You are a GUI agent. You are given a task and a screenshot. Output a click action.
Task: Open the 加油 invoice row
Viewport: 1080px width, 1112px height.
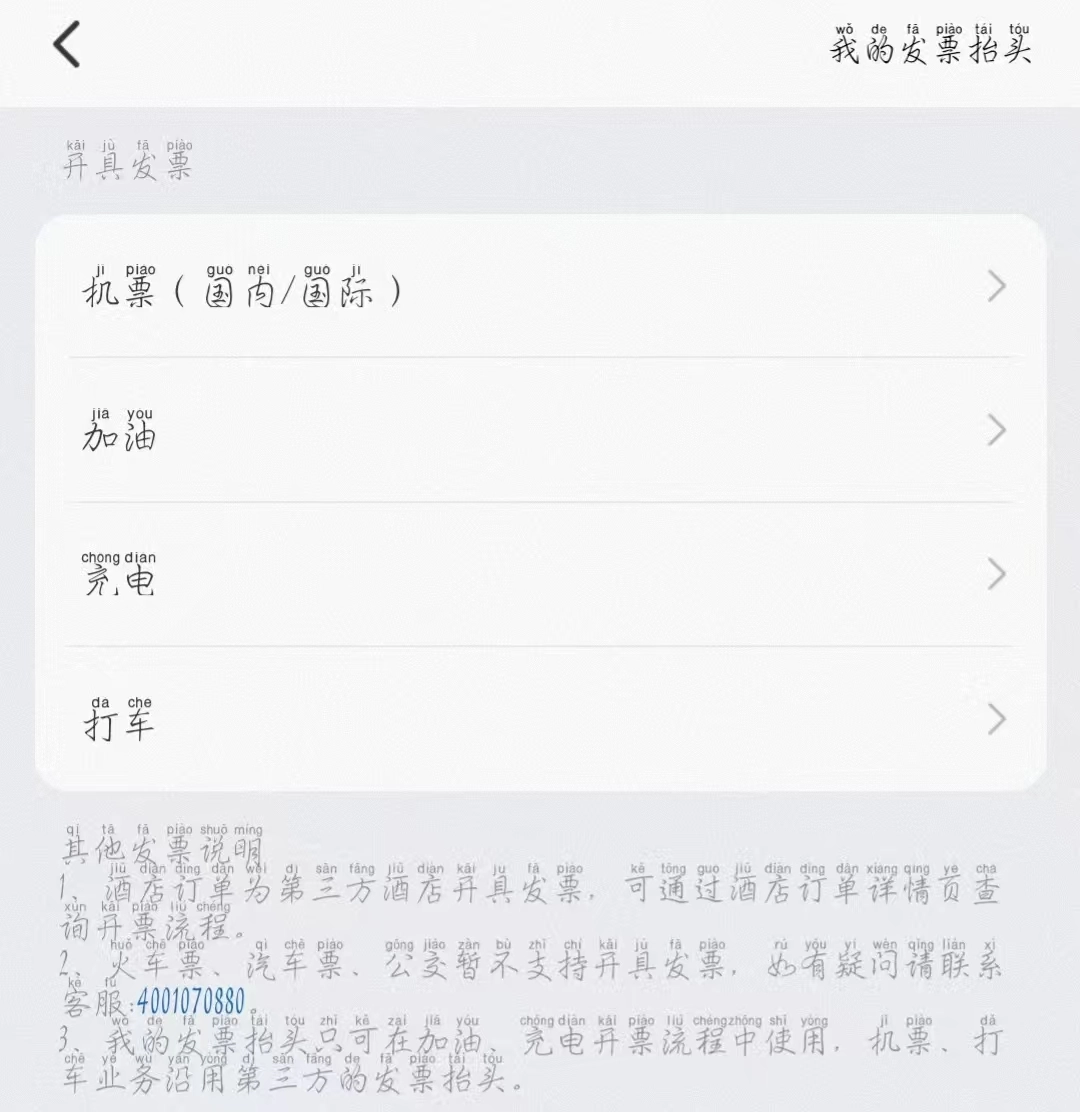(x=540, y=432)
